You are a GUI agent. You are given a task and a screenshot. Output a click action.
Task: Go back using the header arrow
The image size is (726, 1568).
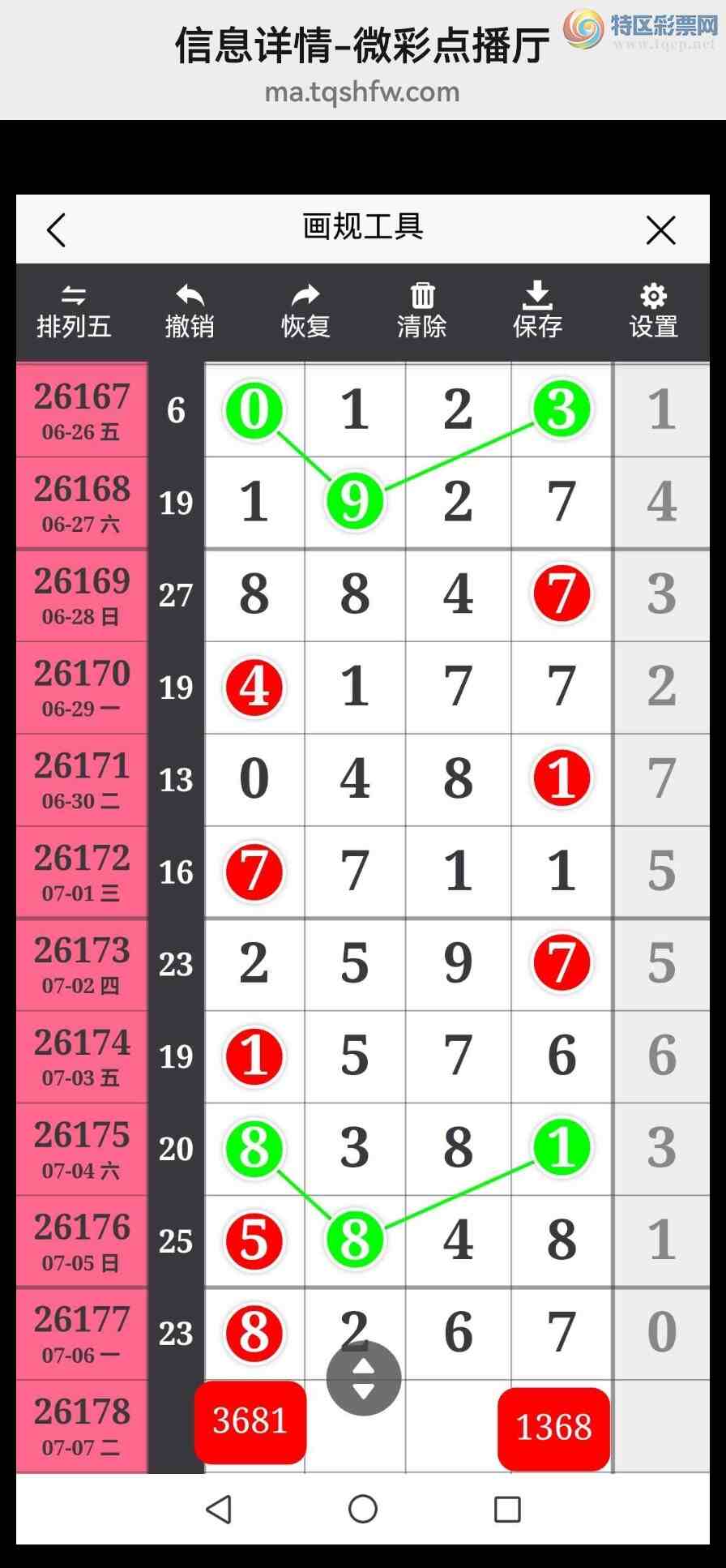point(56,230)
